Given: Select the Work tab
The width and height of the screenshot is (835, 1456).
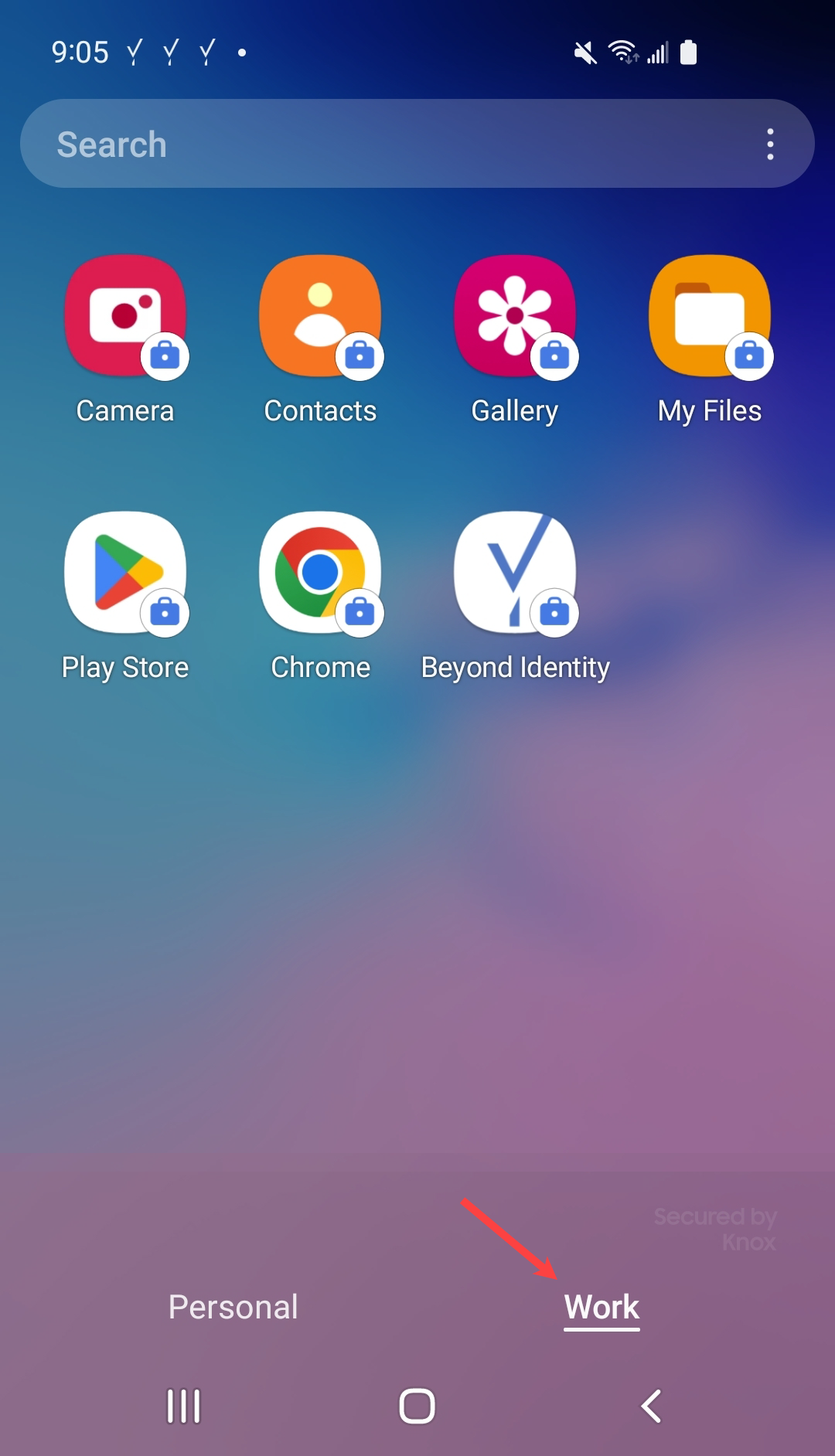Looking at the screenshot, I should coord(602,1306).
